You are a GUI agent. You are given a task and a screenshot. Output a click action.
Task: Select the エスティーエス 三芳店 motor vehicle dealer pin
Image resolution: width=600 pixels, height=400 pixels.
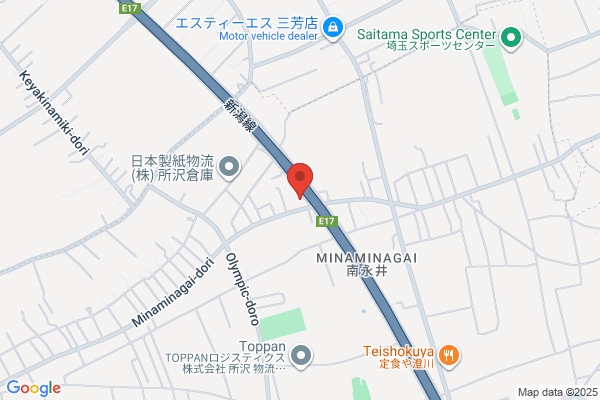pos(333,28)
